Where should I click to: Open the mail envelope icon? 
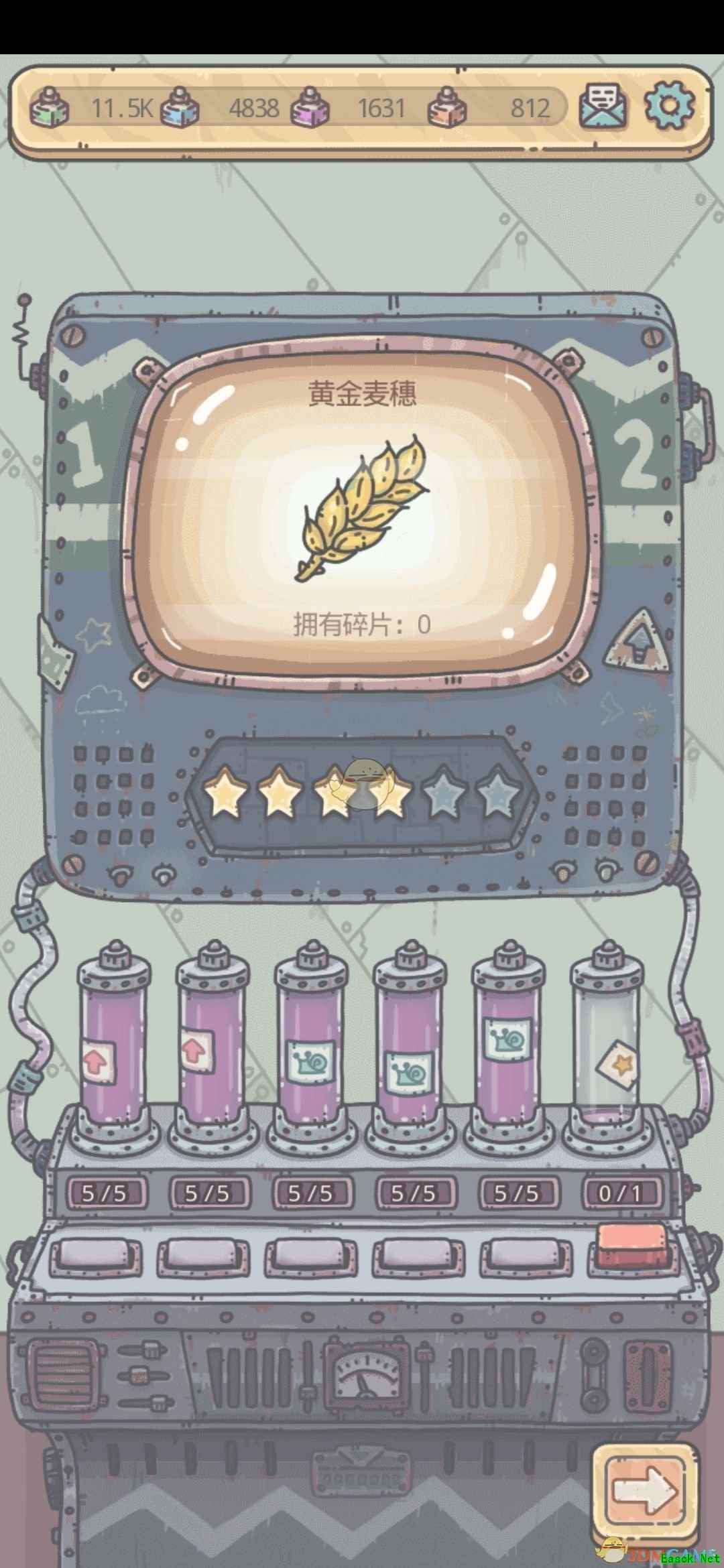pos(602,107)
